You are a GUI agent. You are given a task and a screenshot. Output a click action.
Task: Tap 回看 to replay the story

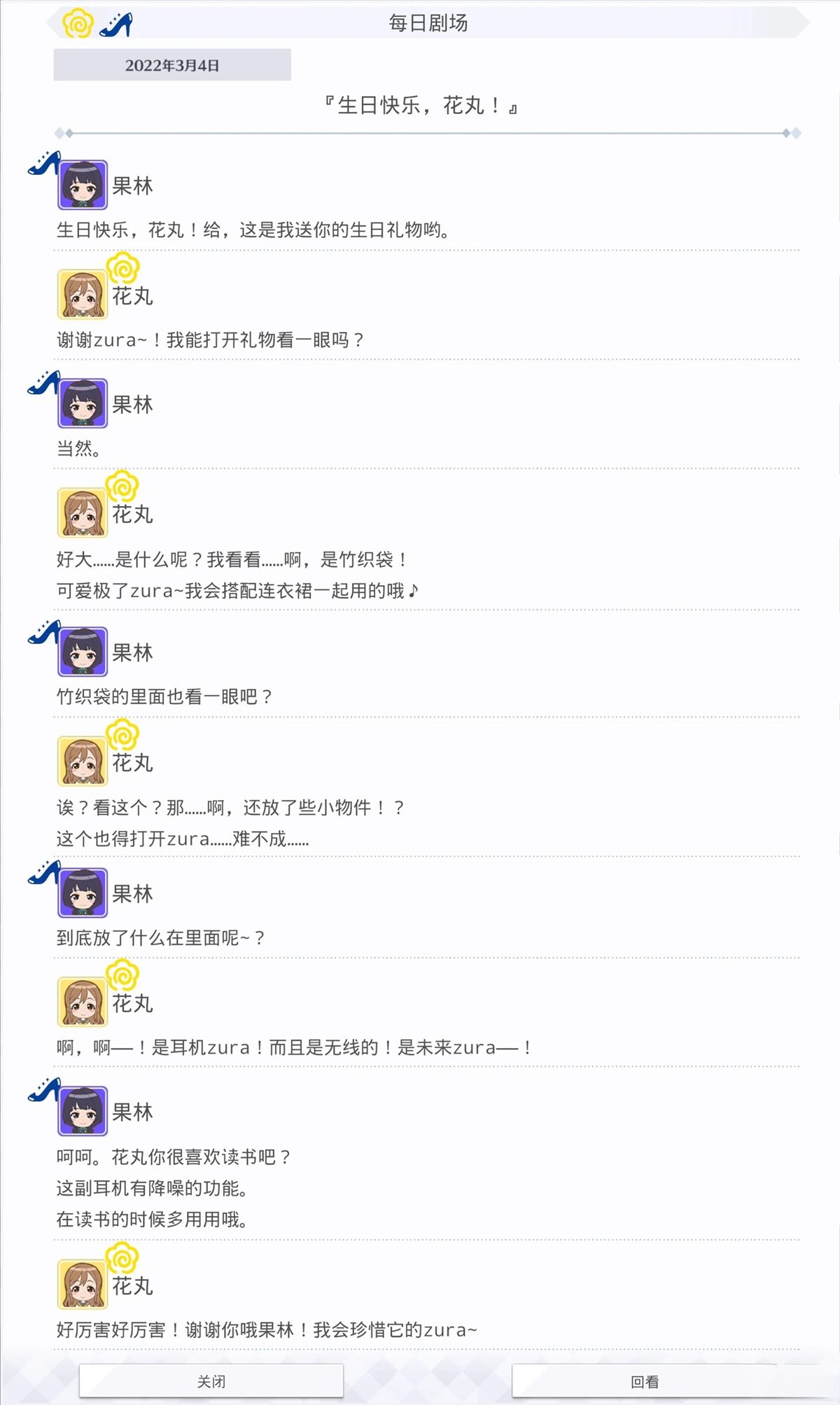pyautogui.click(x=644, y=1381)
